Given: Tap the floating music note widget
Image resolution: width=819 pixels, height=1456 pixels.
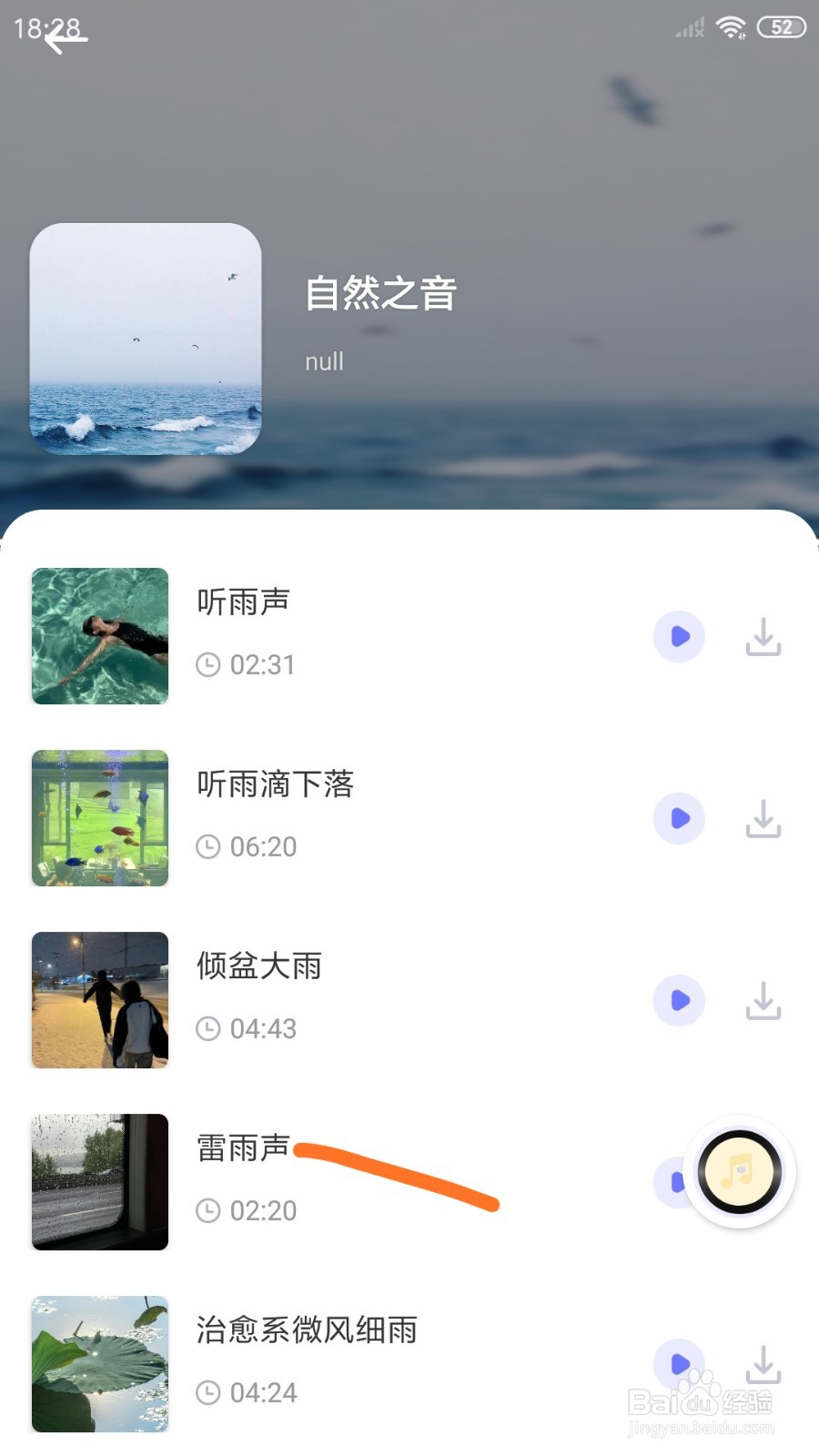Looking at the screenshot, I should point(738,1174).
